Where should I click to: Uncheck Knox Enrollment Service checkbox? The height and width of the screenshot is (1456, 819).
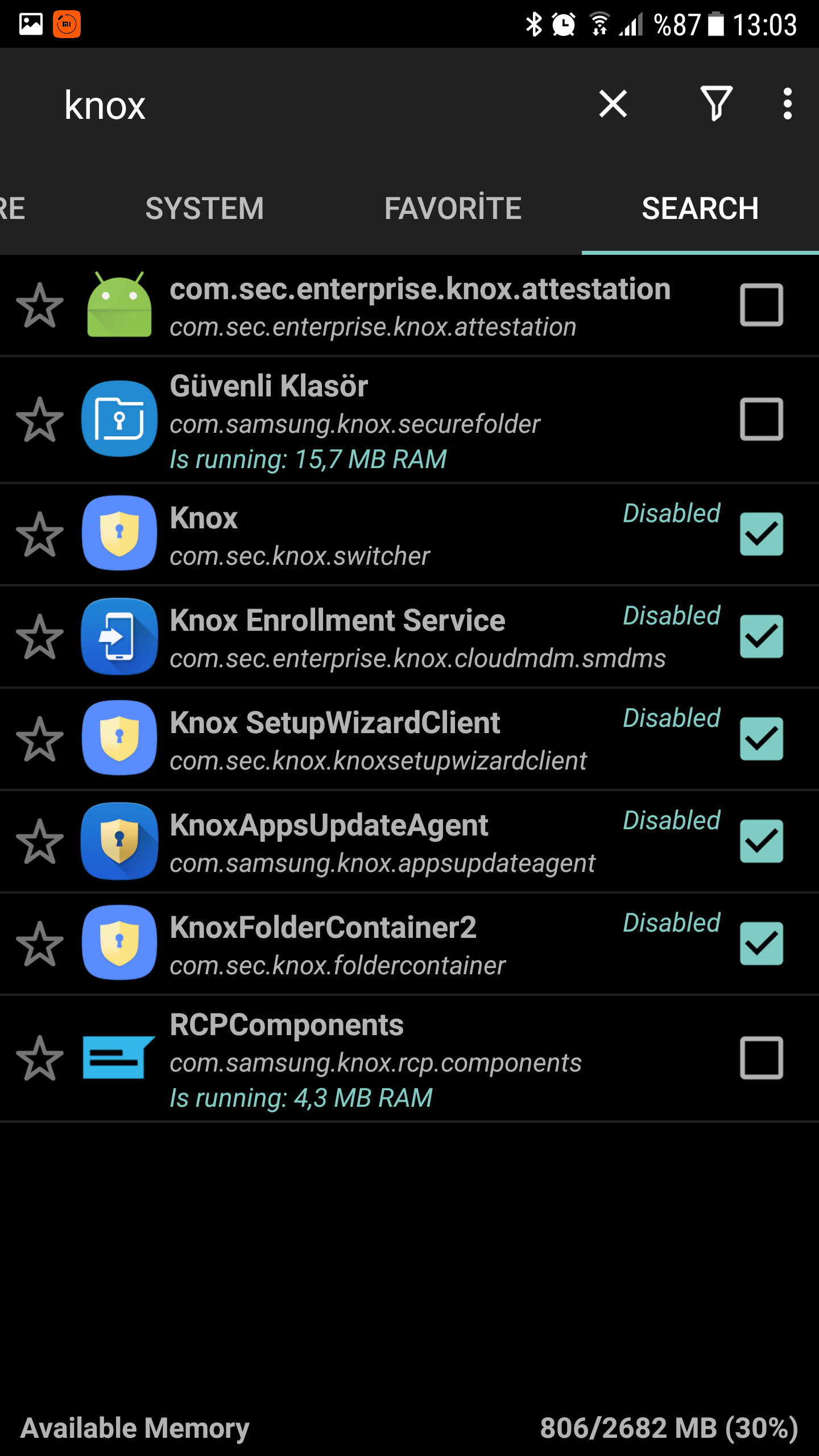pos(761,636)
